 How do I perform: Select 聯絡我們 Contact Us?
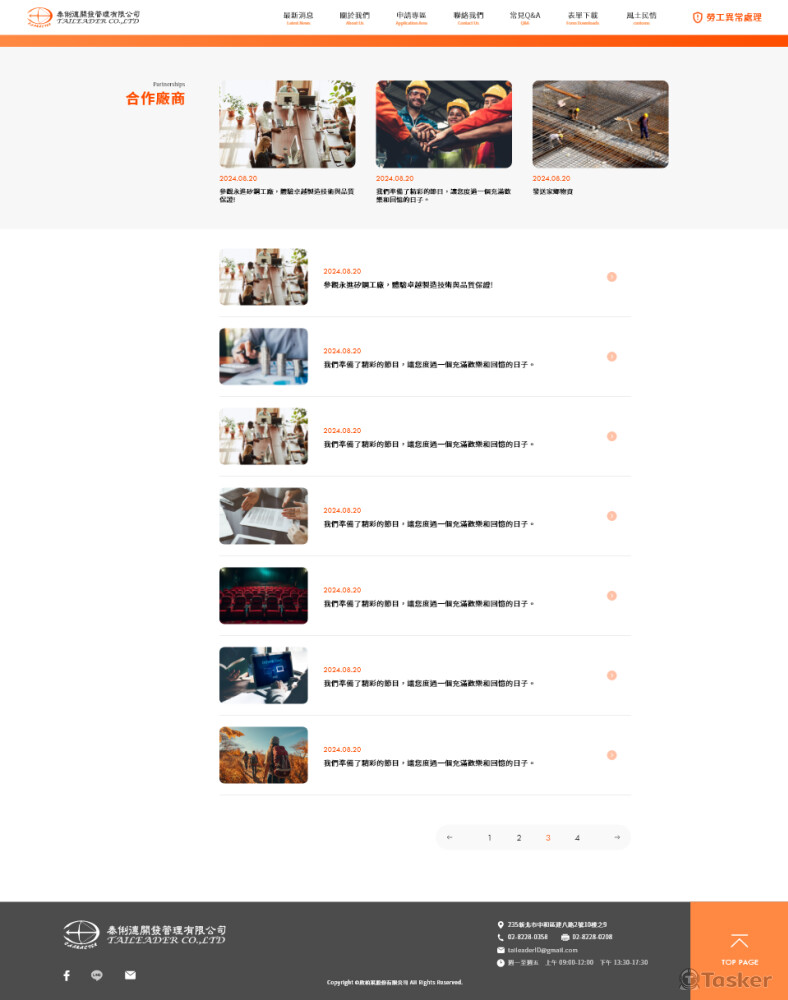point(467,17)
